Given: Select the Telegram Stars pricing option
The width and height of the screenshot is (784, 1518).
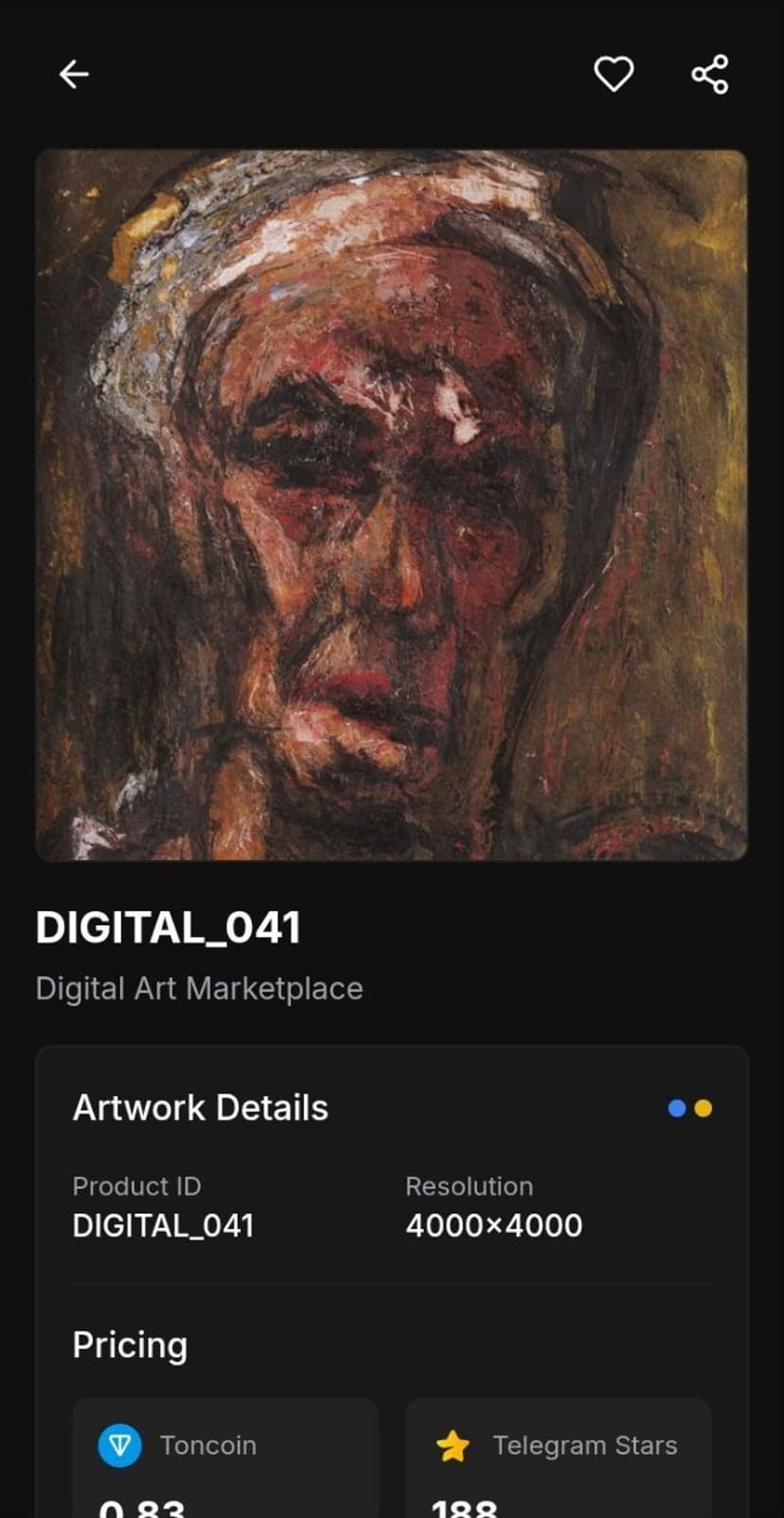Looking at the screenshot, I should coord(558,1458).
